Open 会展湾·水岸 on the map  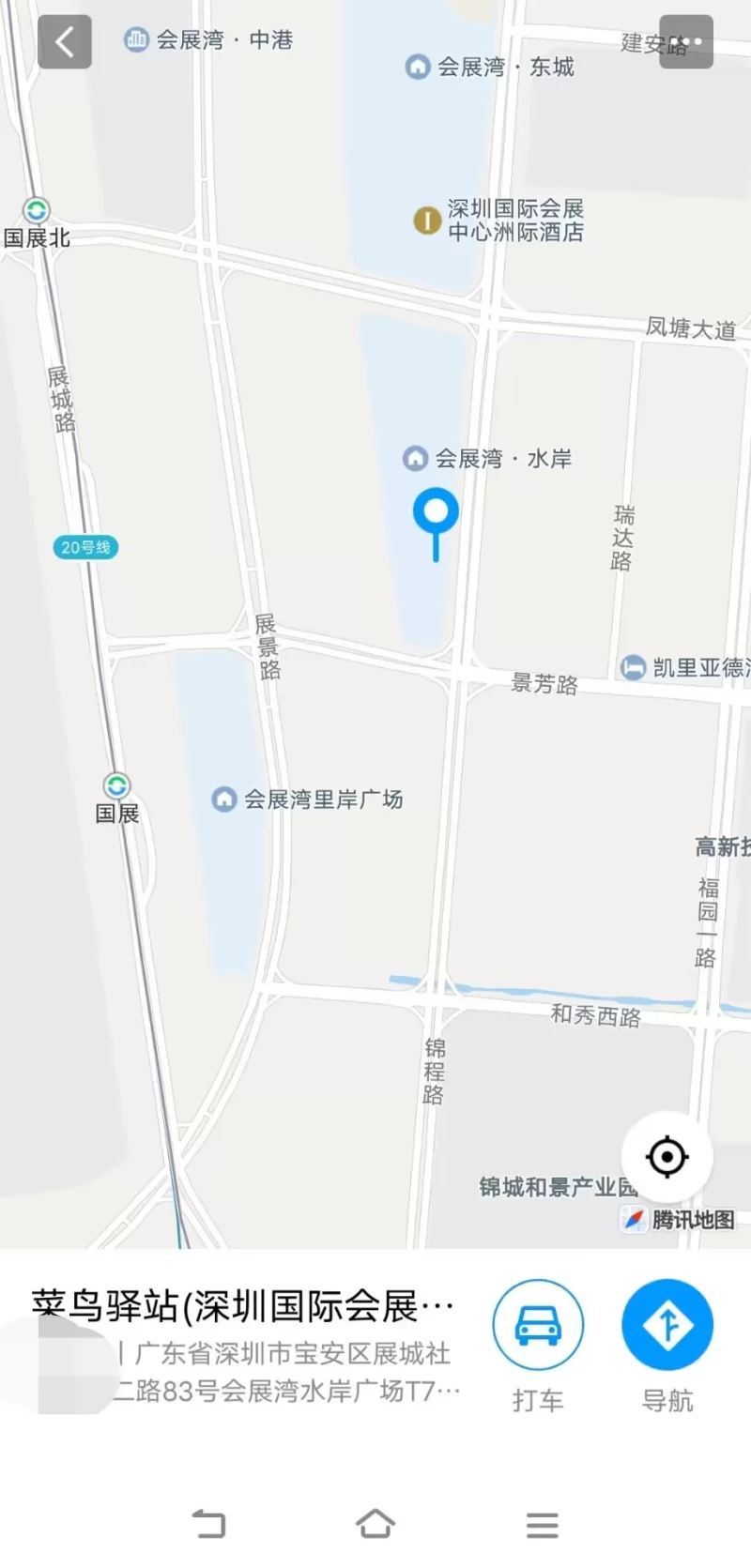click(416, 459)
